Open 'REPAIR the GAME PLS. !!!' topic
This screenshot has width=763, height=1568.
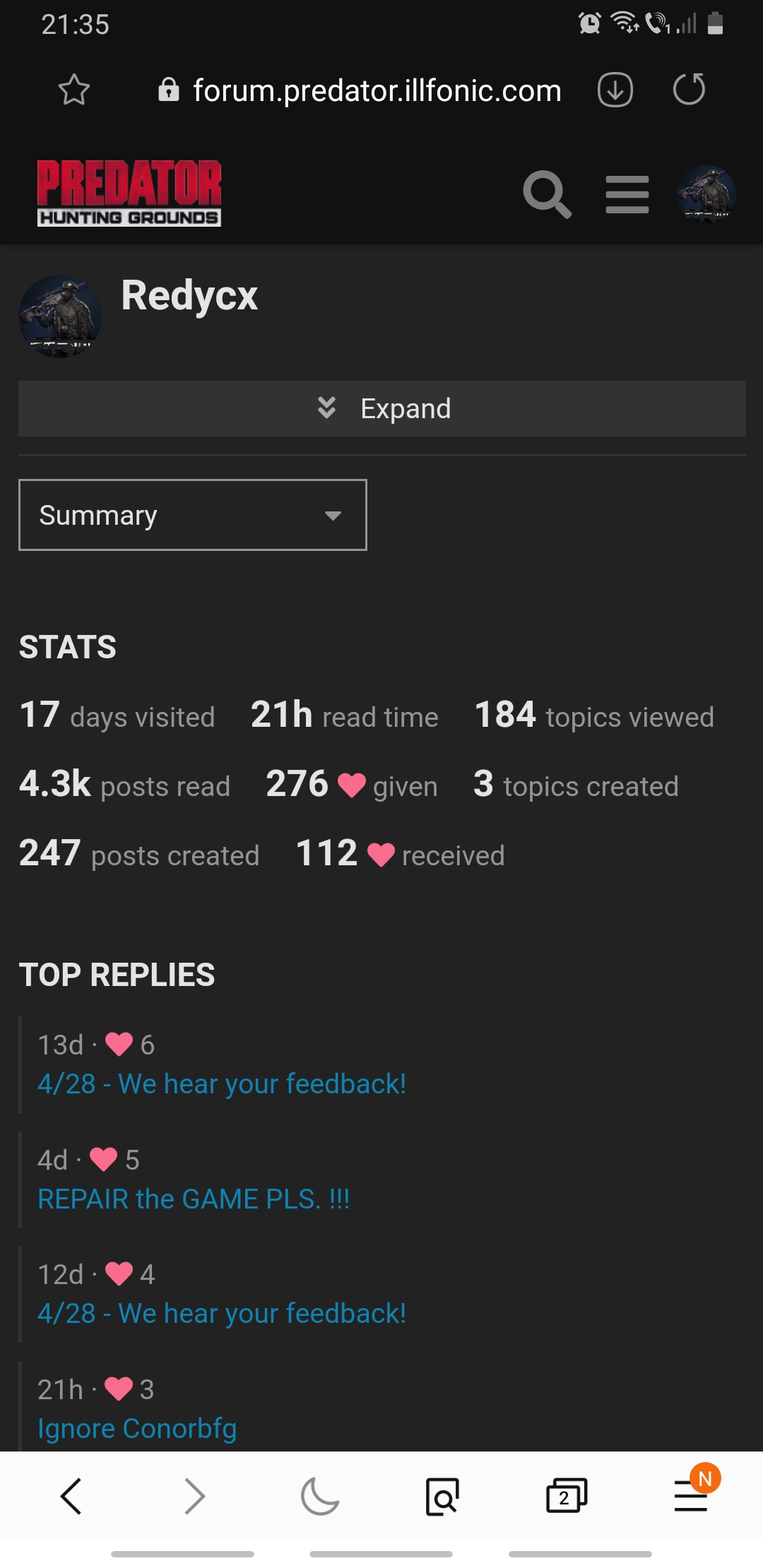click(194, 1199)
